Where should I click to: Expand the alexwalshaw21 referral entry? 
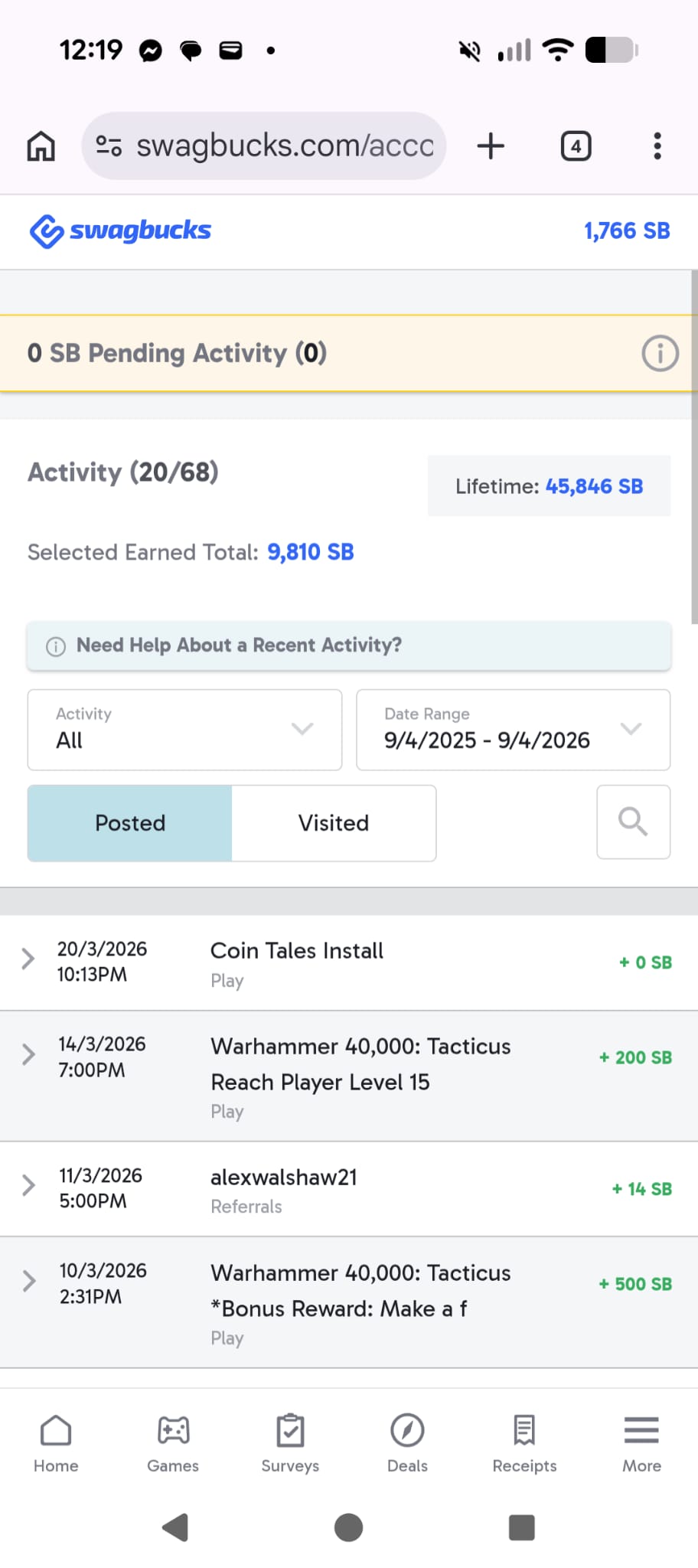pyautogui.click(x=28, y=1185)
